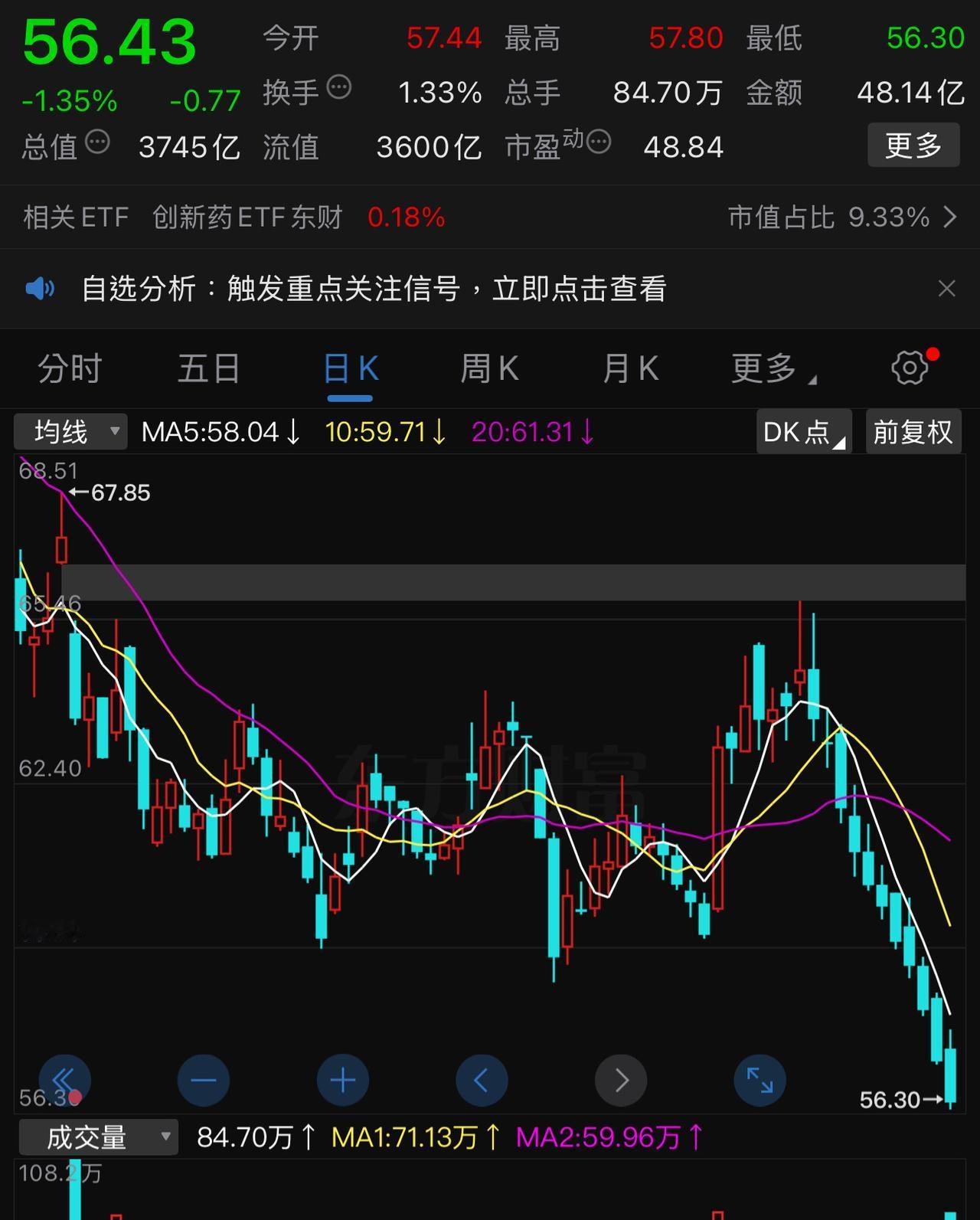Viewport: 980px width, 1220px height.
Task: Toggle the DK点 signal overlay
Action: (x=802, y=432)
